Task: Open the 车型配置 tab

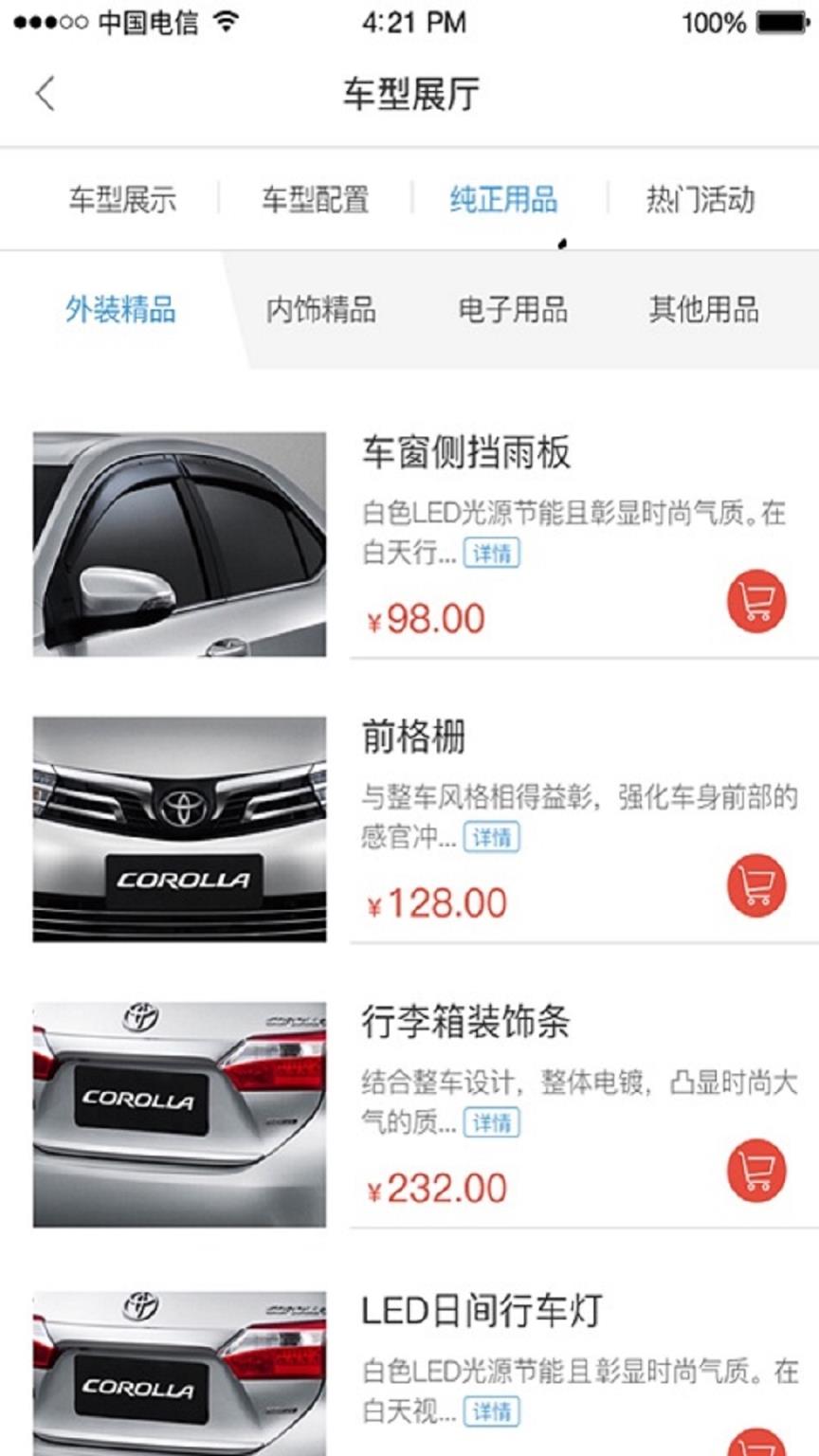Action: pyautogui.click(x=315, y=199)
